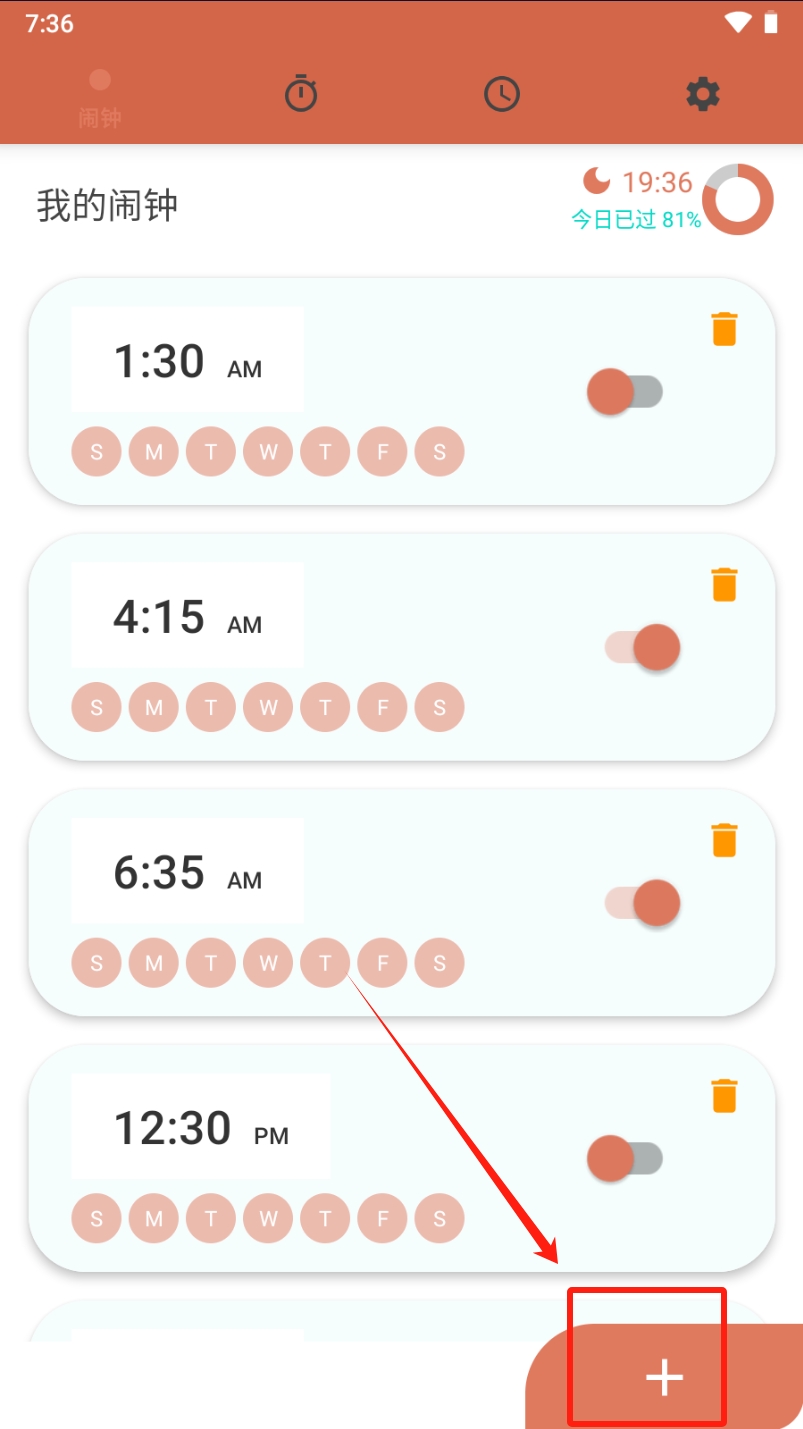Add a new alarm with plus button
The height and width of the screenshot is (1429, 803).
pyautogui.click(x=664, y=1377)
